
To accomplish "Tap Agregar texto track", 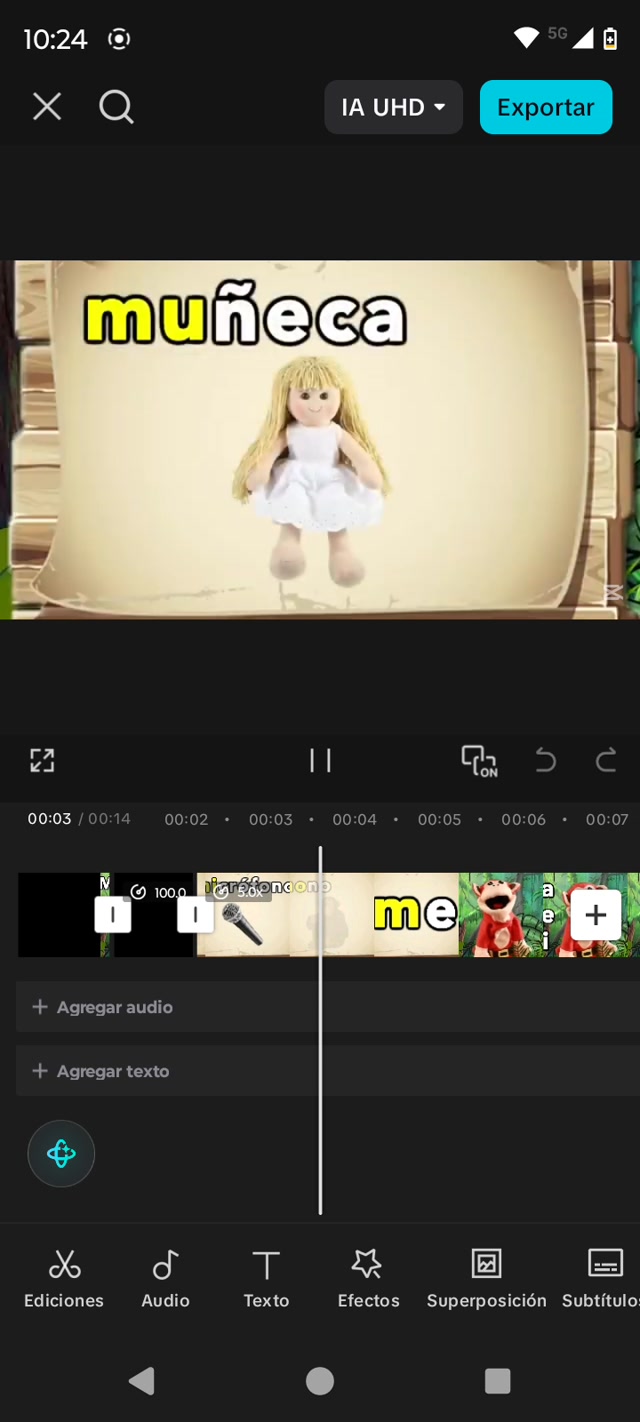I will pos(328,1071).
